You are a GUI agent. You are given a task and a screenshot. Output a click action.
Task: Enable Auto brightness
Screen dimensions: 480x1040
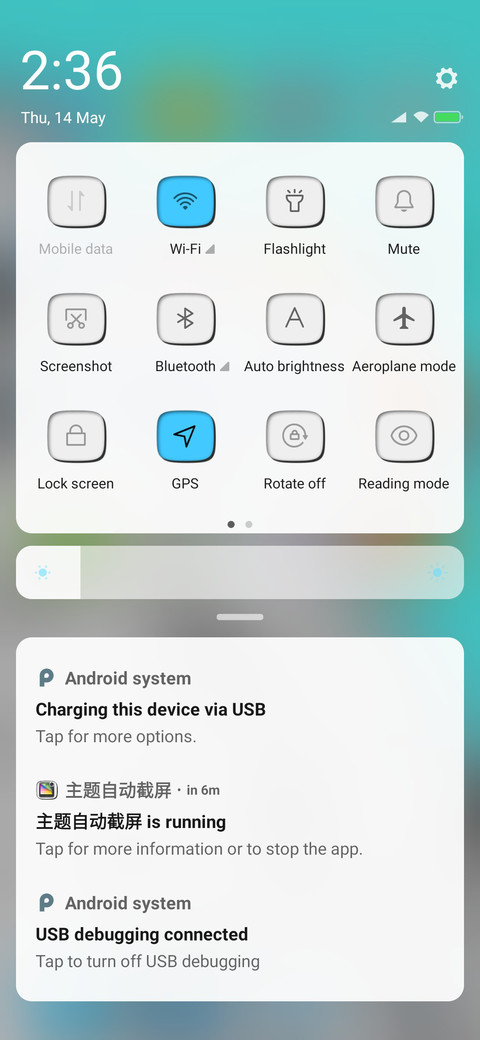click(x=295, y=319)
